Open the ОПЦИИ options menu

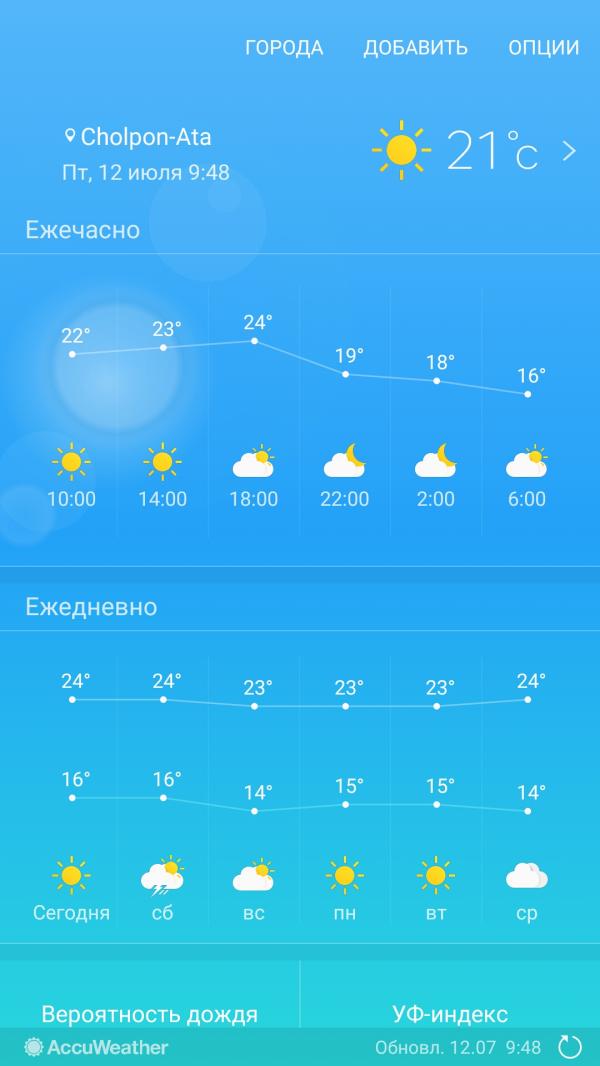click(543, 48)
